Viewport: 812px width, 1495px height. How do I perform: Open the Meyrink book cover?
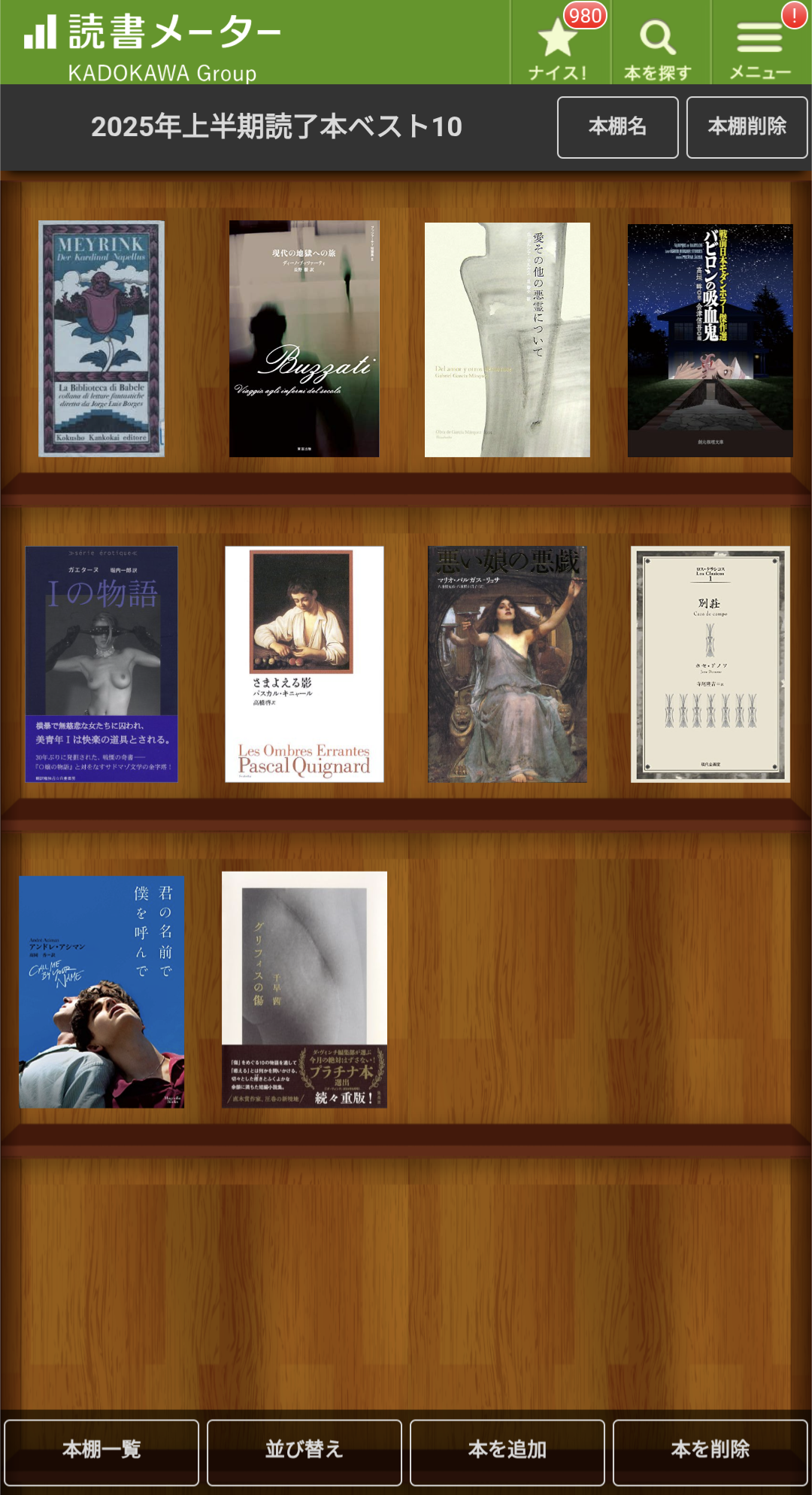[101, 338]
